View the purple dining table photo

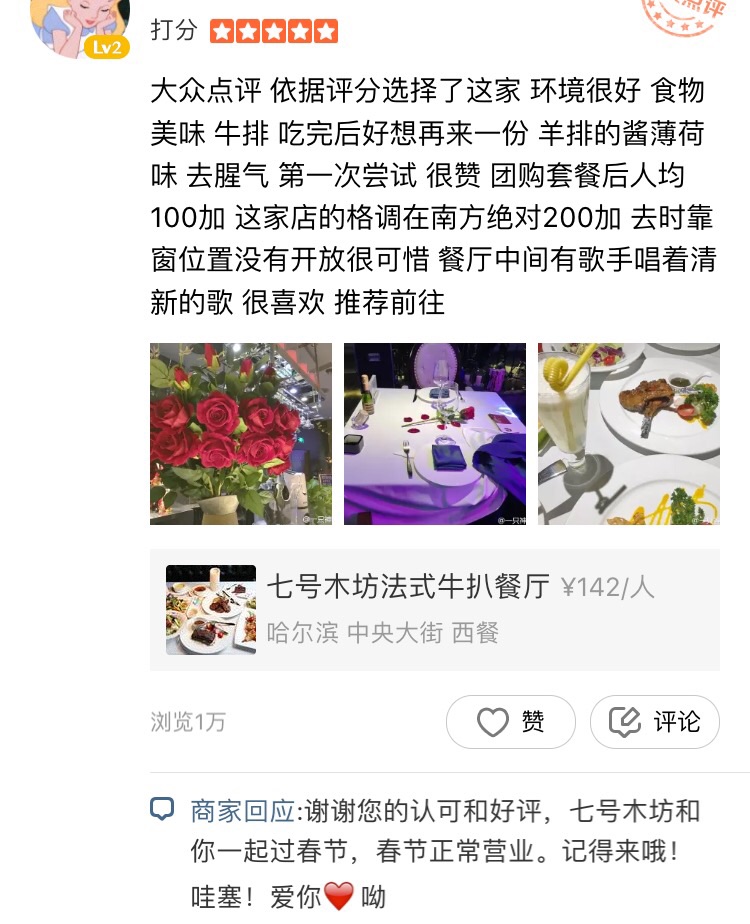click(x=435, y=434)
